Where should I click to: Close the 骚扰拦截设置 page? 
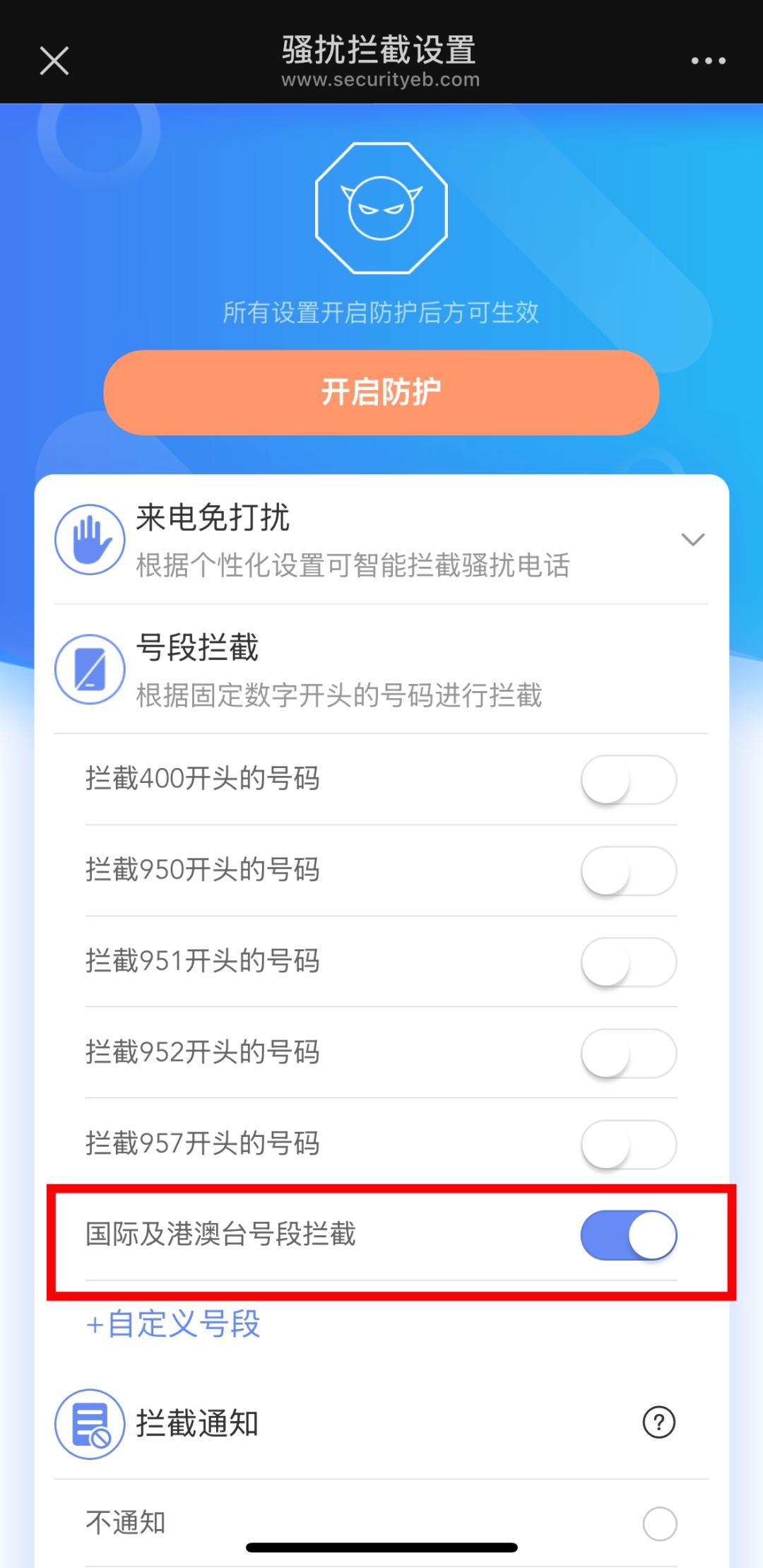[54, 60]
